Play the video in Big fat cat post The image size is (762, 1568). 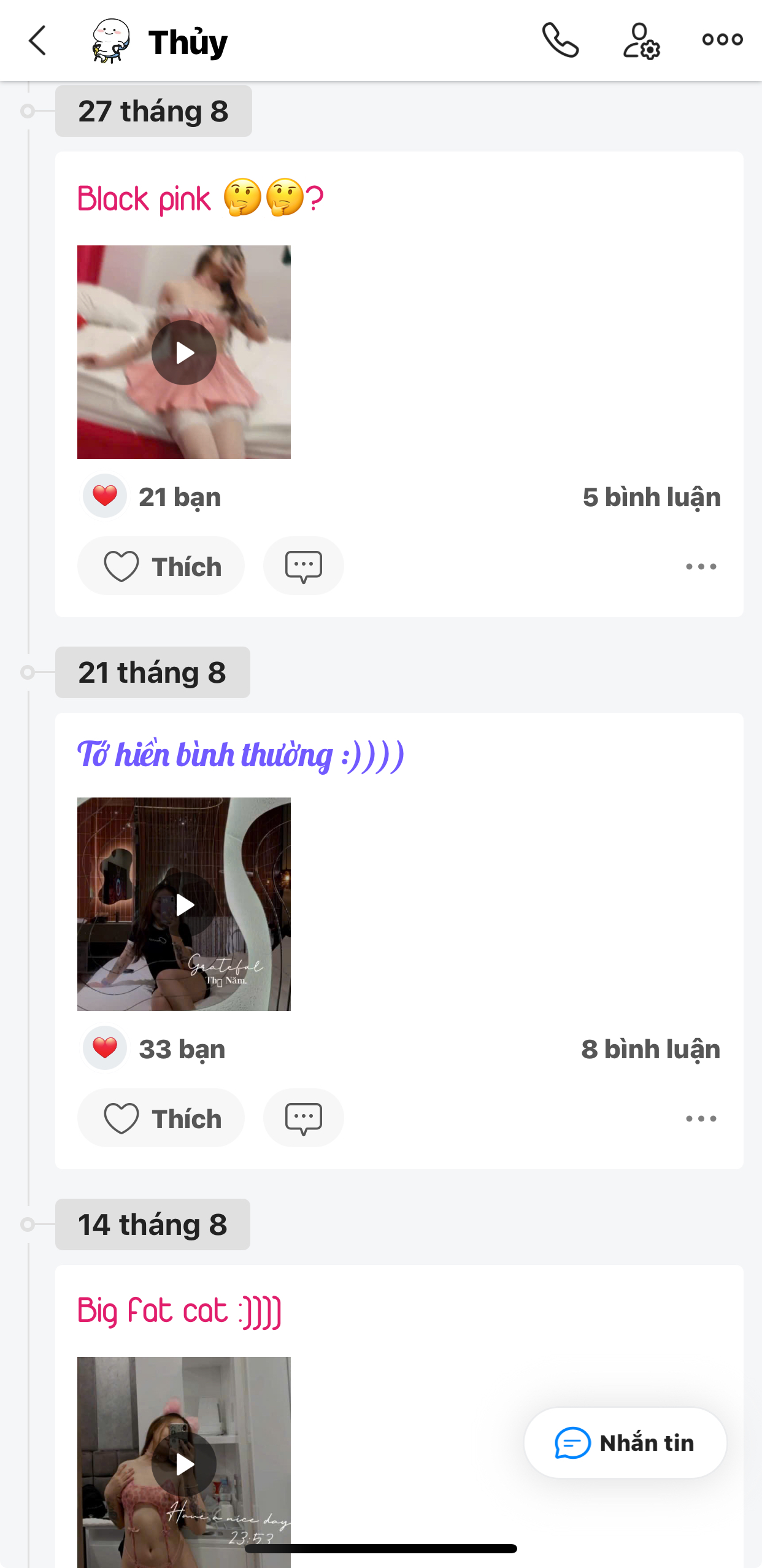point(184,1464)
